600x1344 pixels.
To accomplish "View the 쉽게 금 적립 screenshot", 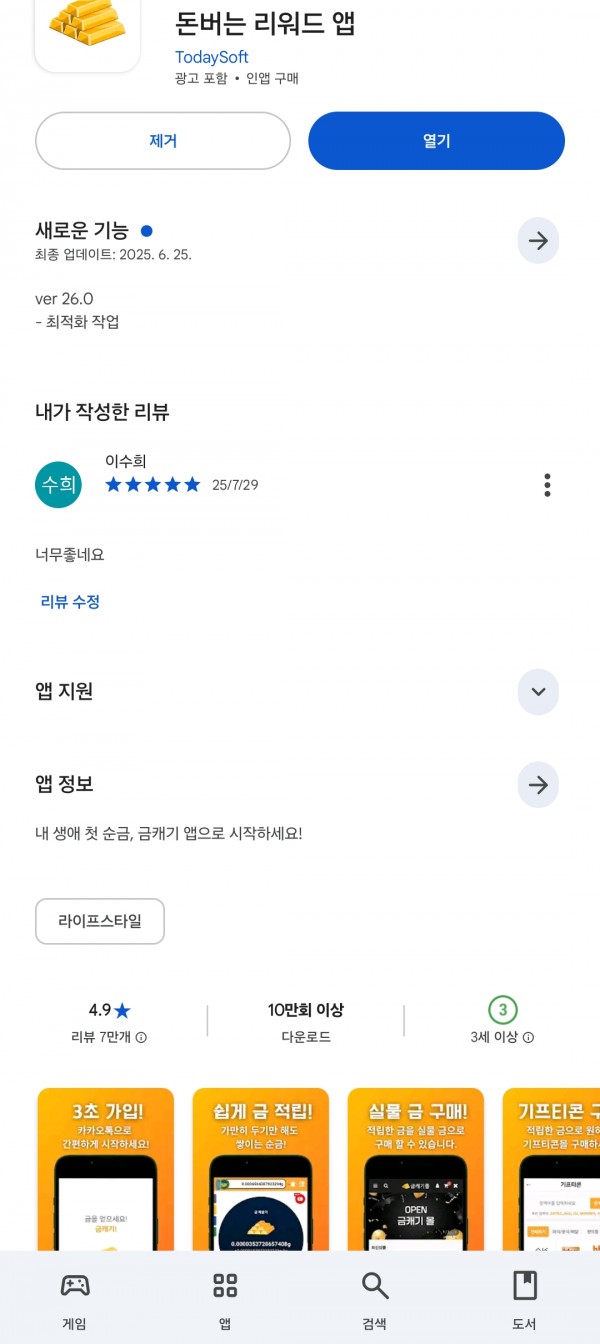I will 260,1168.
